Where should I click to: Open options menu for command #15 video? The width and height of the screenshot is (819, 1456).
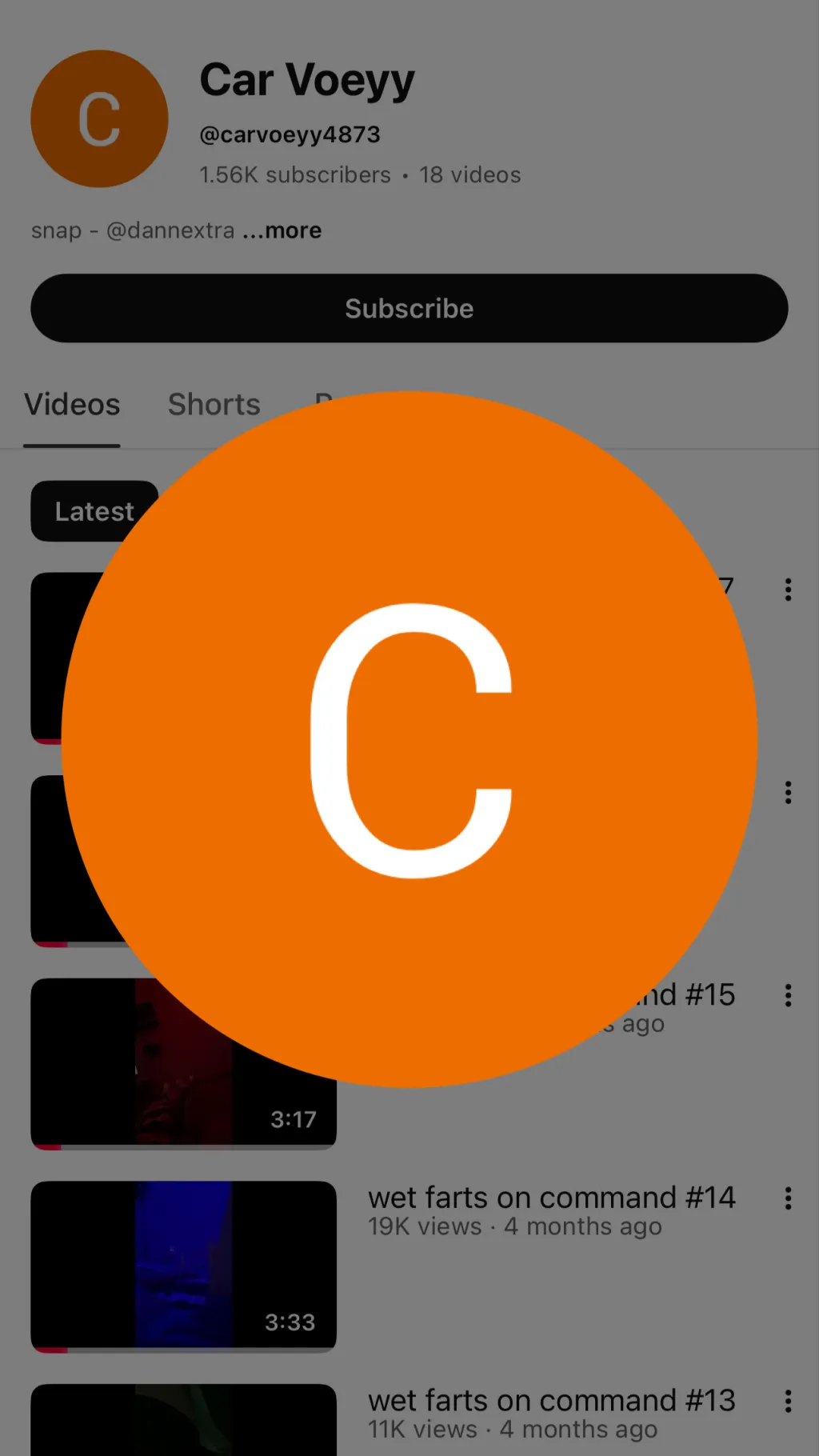point(788,995)
